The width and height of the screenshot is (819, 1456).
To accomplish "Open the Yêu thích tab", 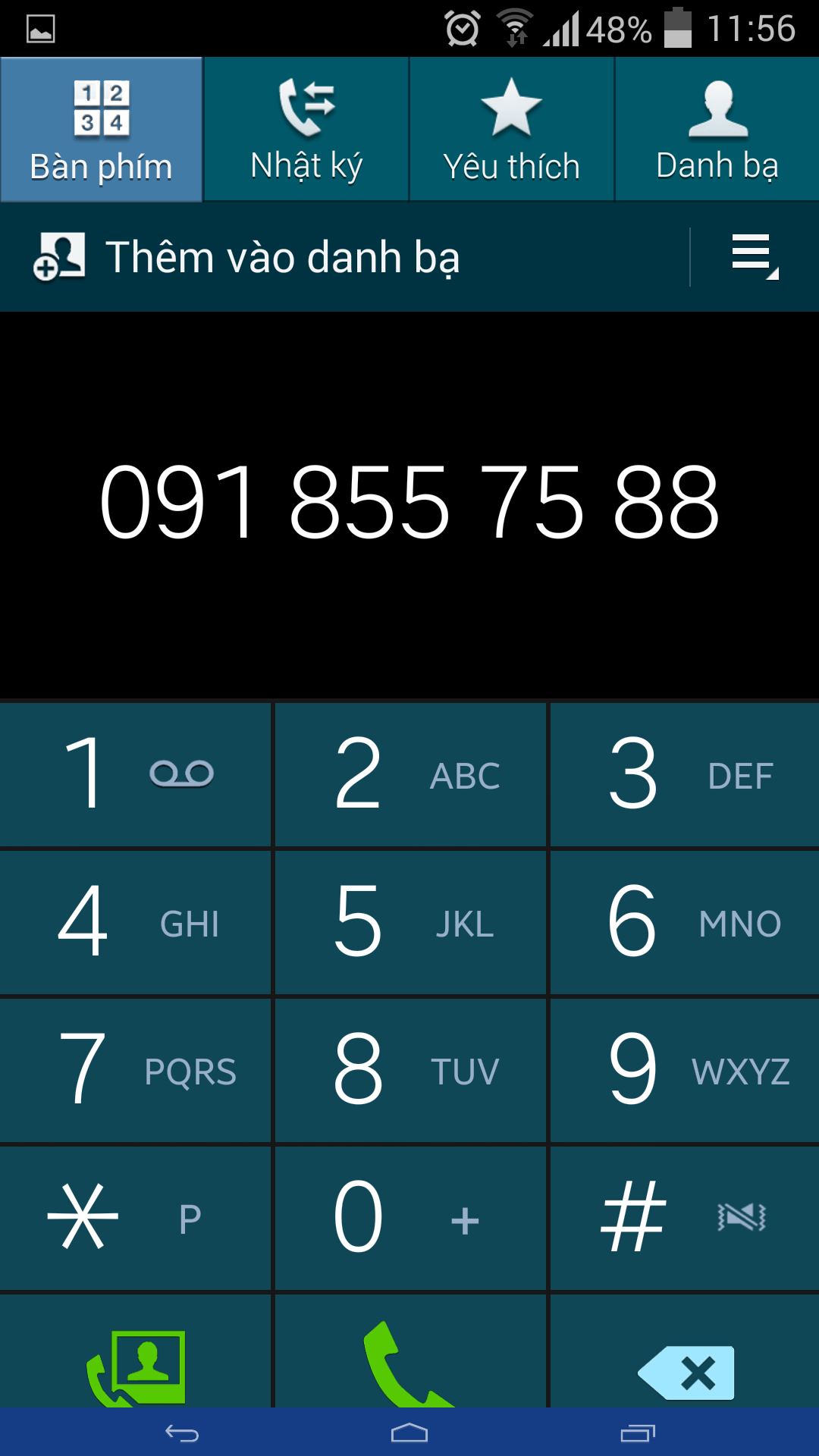I will click(x=512, y=129).
